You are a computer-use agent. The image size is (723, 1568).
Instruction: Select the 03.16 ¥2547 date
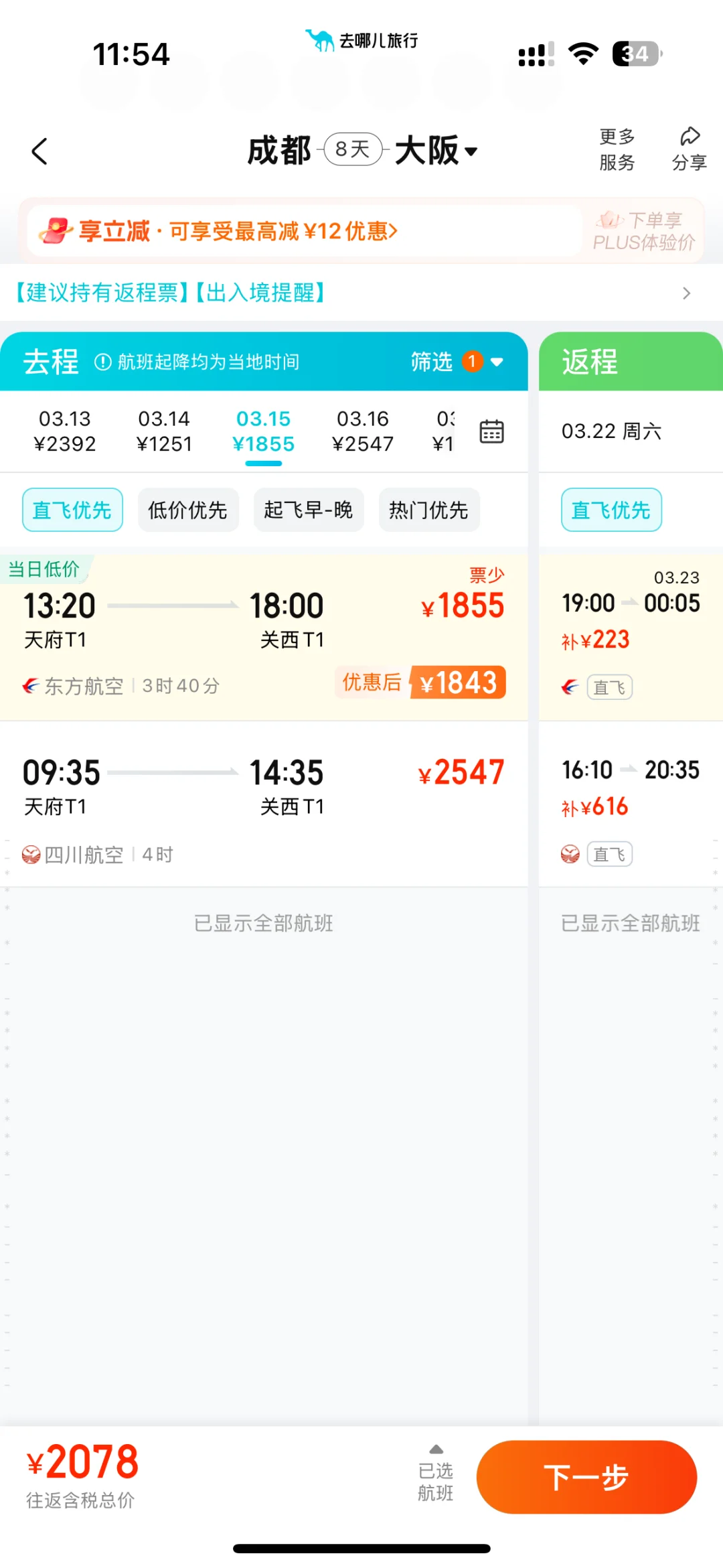click(x=363, y=431)
